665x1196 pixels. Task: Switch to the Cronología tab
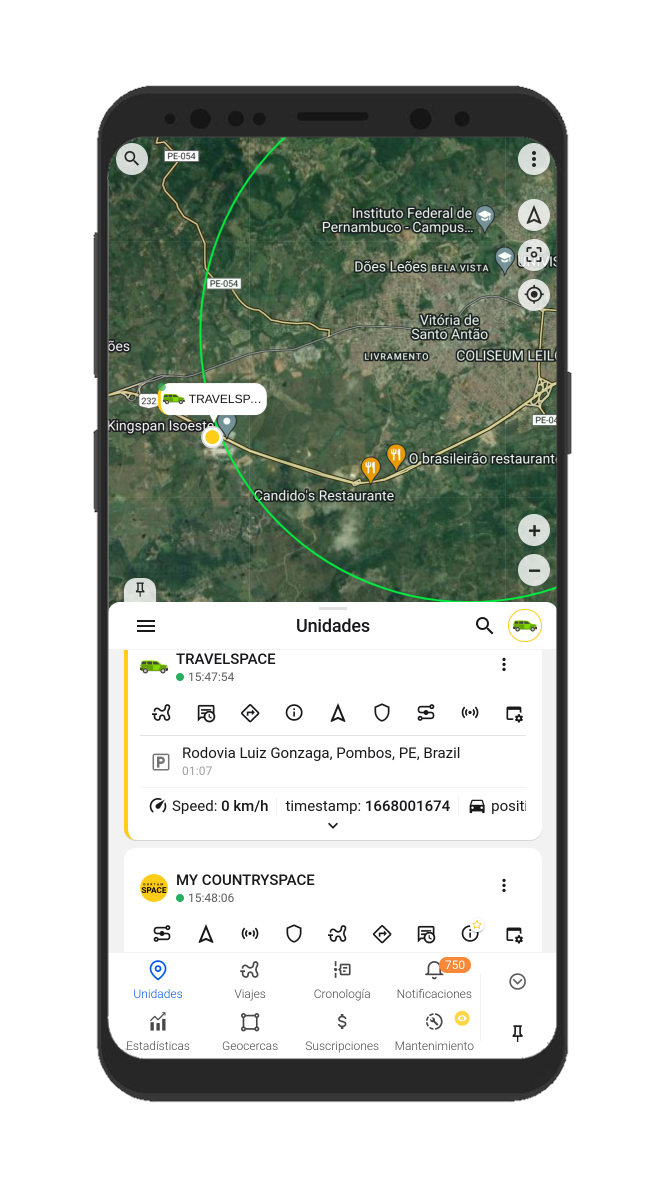(x=342, y=980)
